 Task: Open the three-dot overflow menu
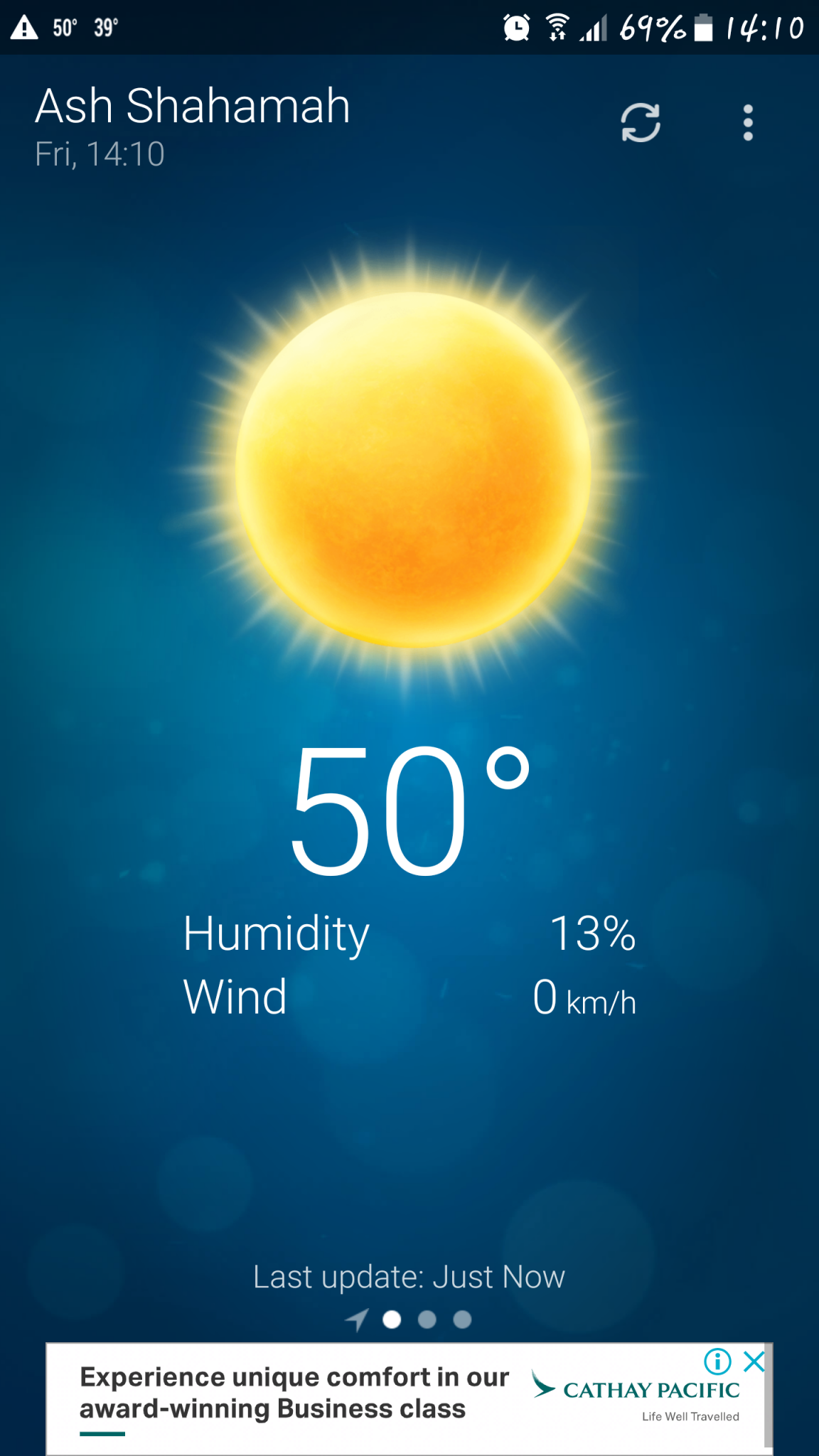coord(748,123)
